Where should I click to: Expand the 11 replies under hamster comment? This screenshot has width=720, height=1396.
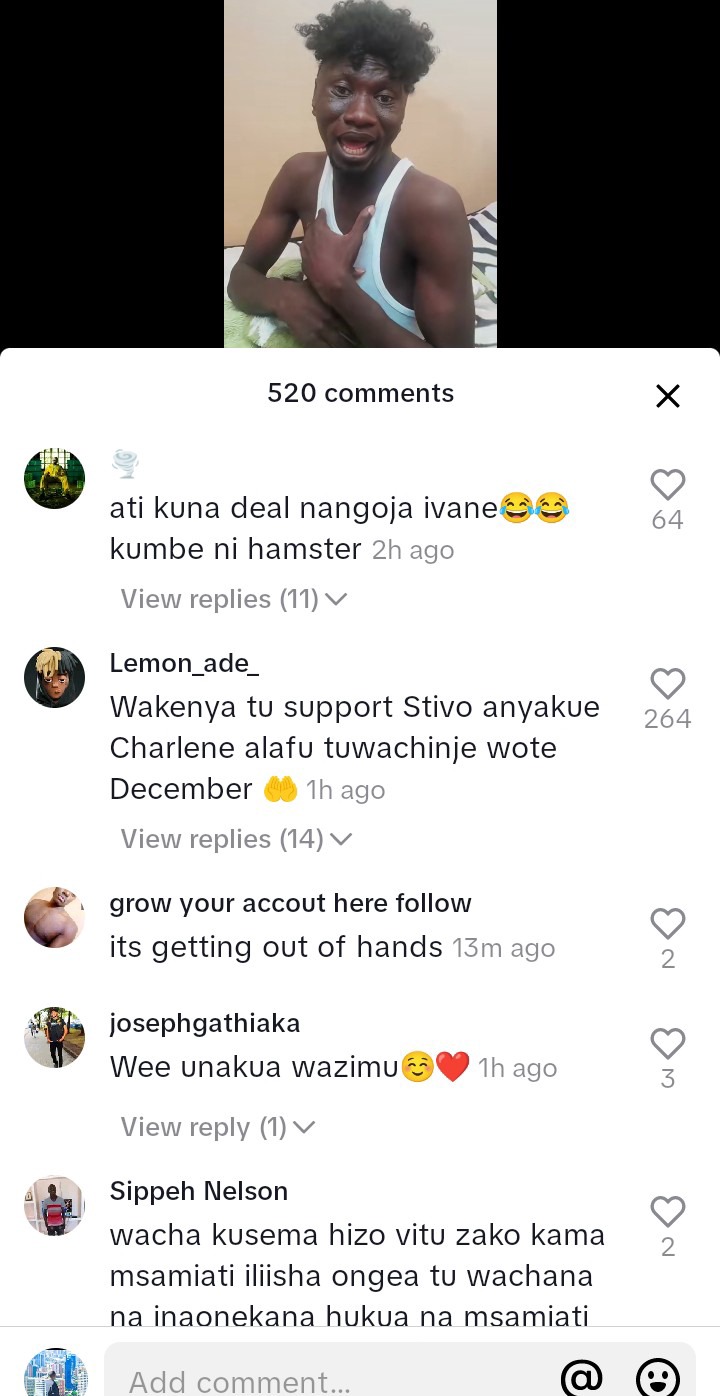click(233, 599)
